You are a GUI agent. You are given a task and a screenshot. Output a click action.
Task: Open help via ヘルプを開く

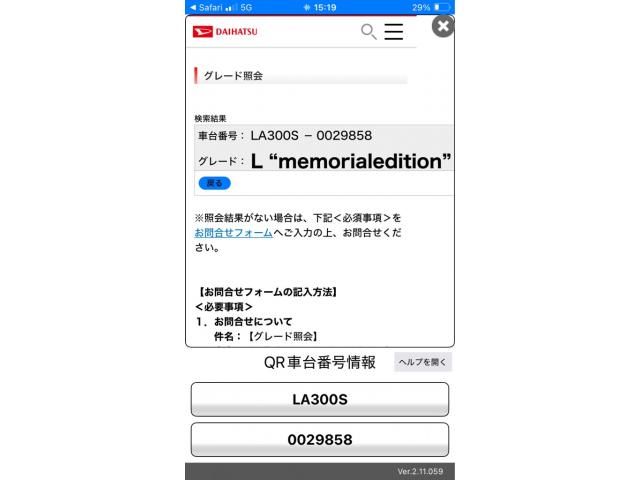(x=423, y=362)
